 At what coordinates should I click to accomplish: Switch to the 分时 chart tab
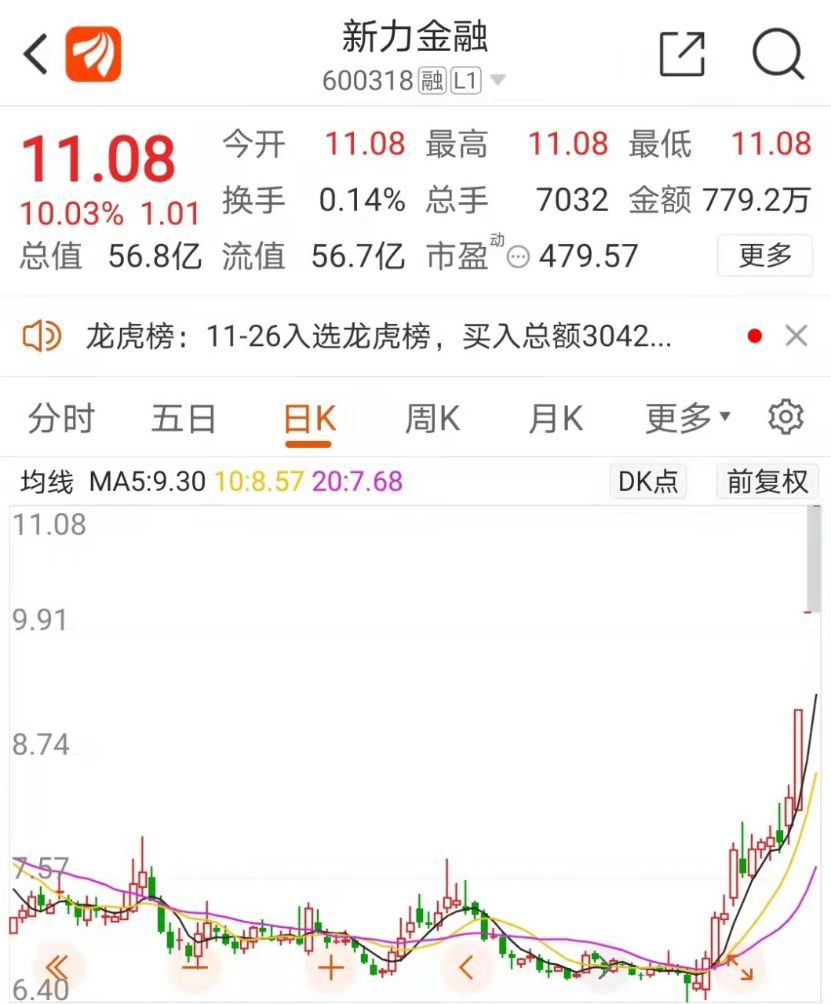61,418
